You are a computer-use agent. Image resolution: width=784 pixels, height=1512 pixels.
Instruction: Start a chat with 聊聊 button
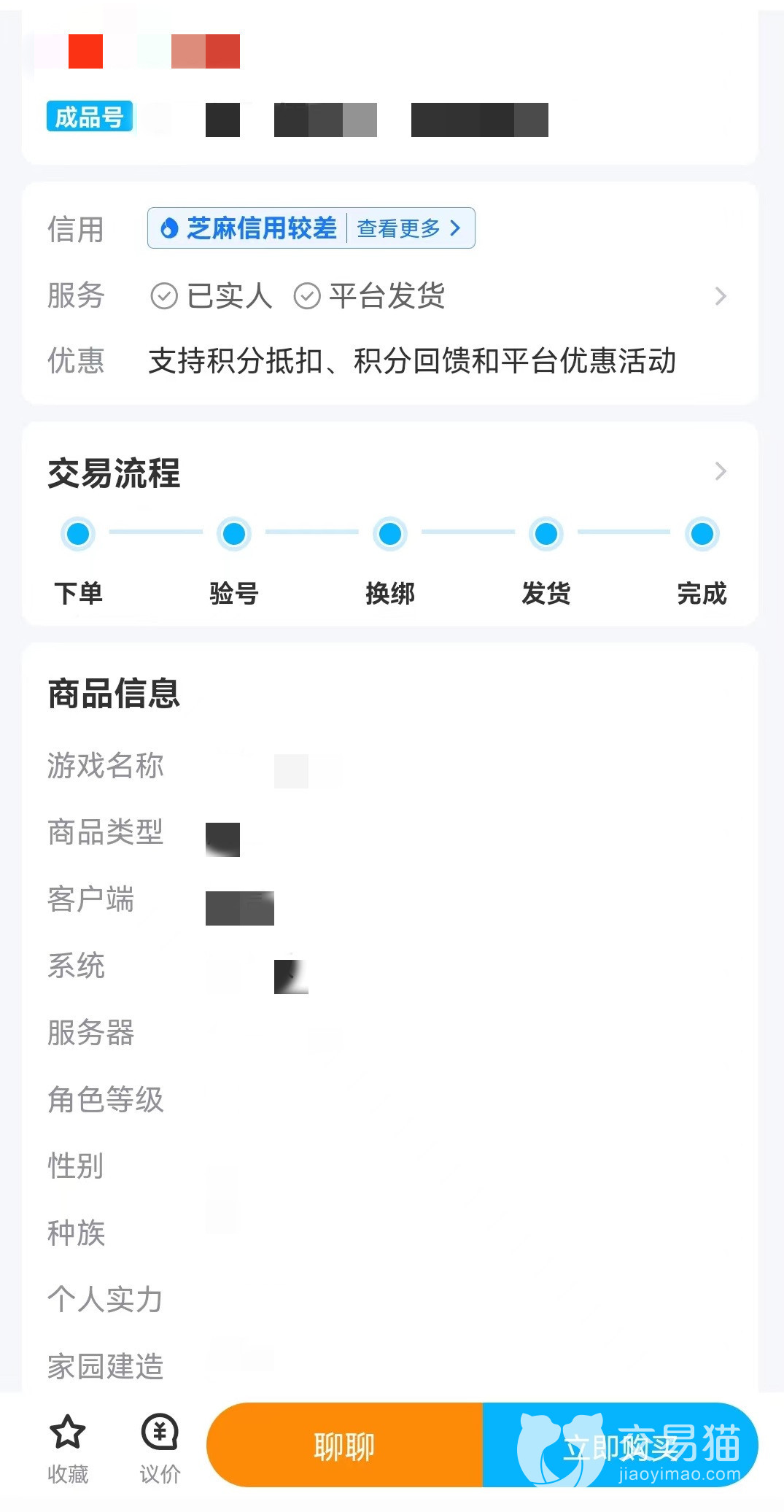344,1446
